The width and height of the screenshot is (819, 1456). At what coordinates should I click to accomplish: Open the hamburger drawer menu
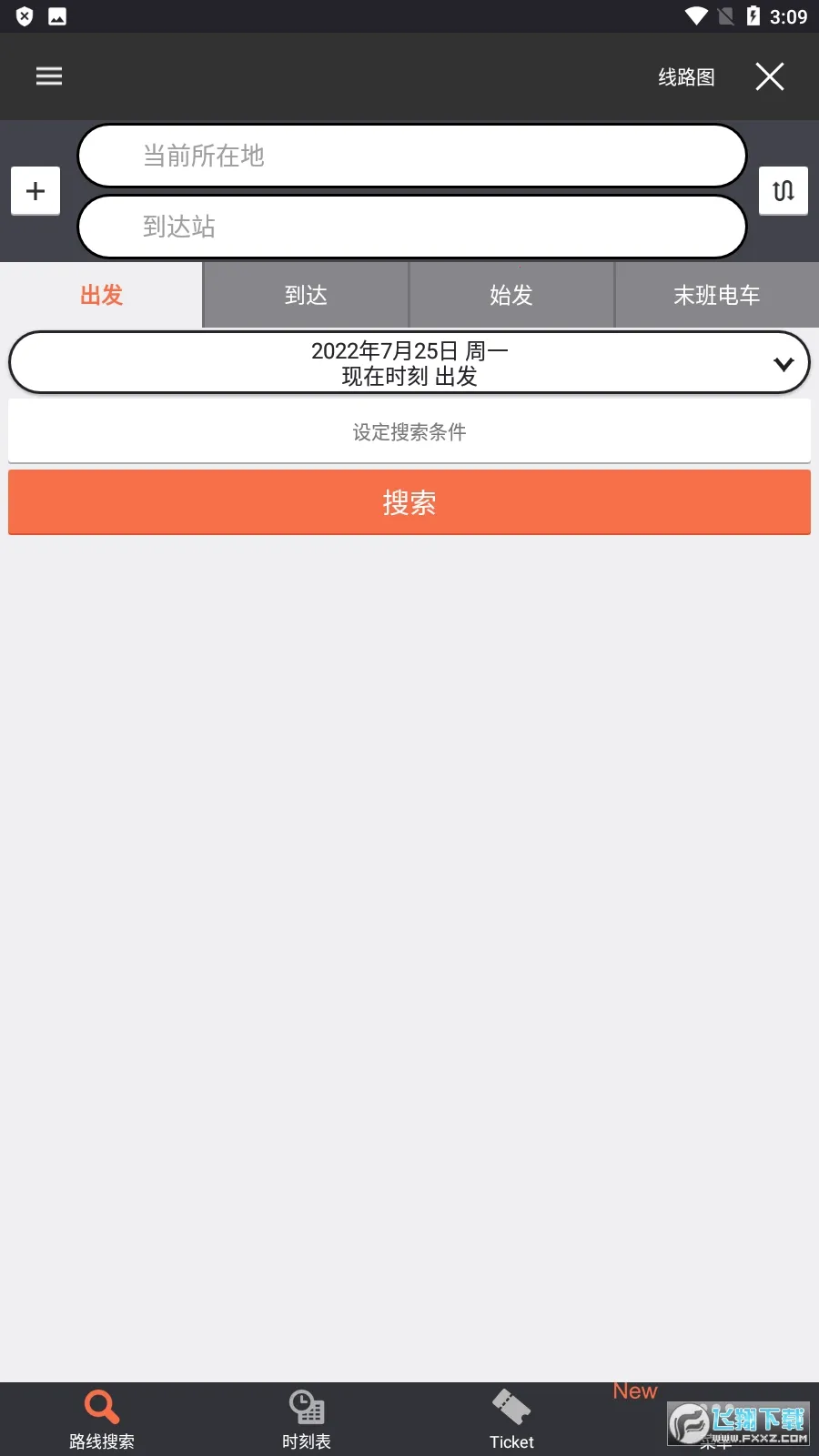click(x=49, y=76)
